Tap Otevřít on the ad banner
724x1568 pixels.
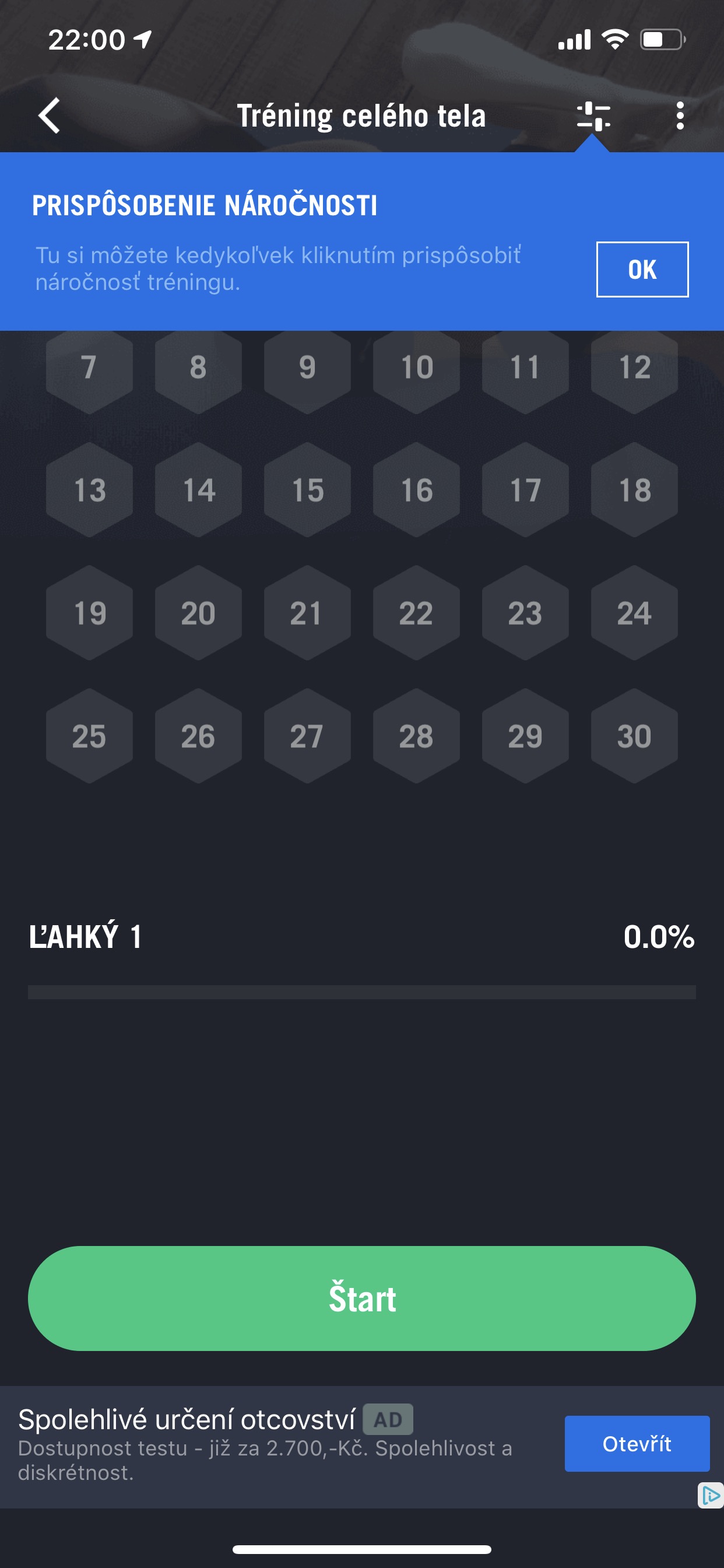click(637, 1443)
